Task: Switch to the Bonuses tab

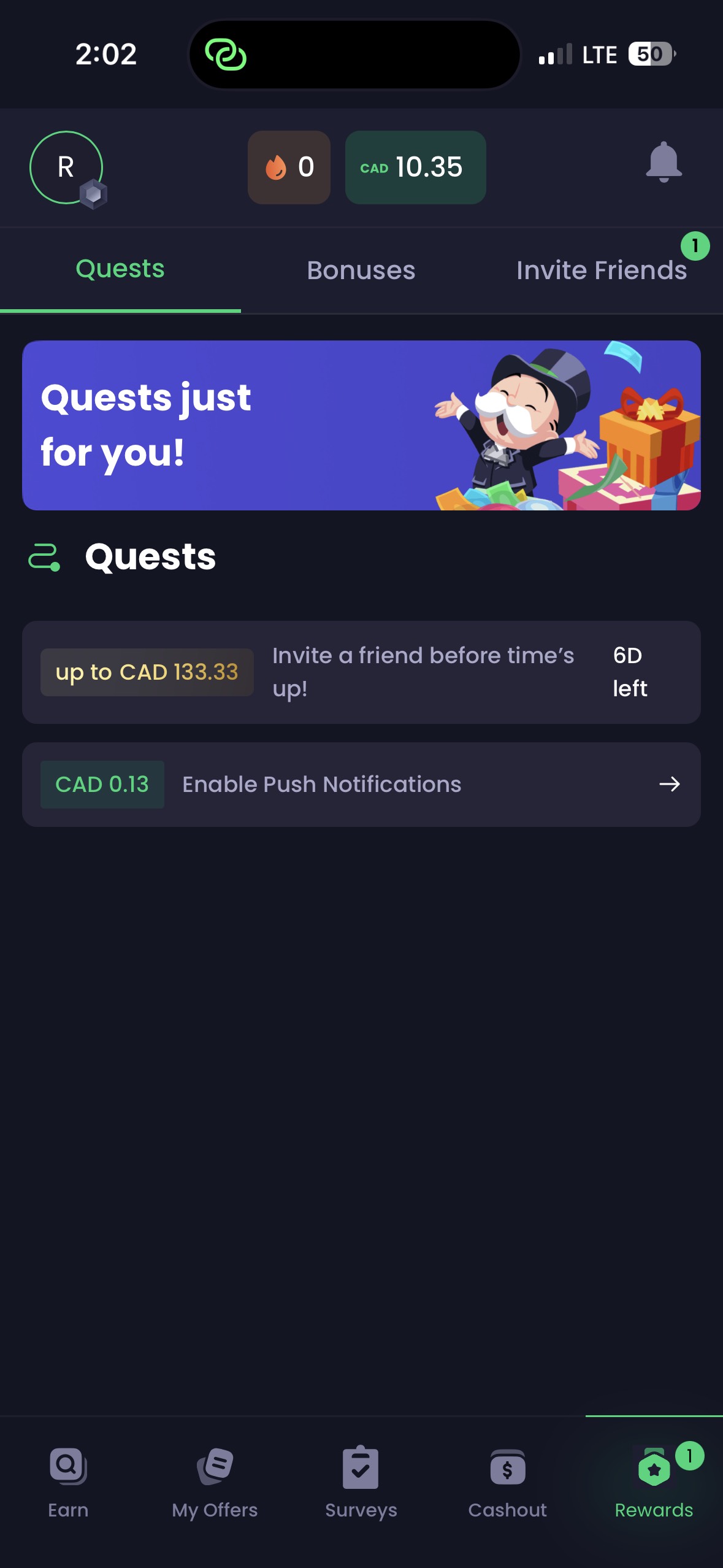Action: click(361, 271)
